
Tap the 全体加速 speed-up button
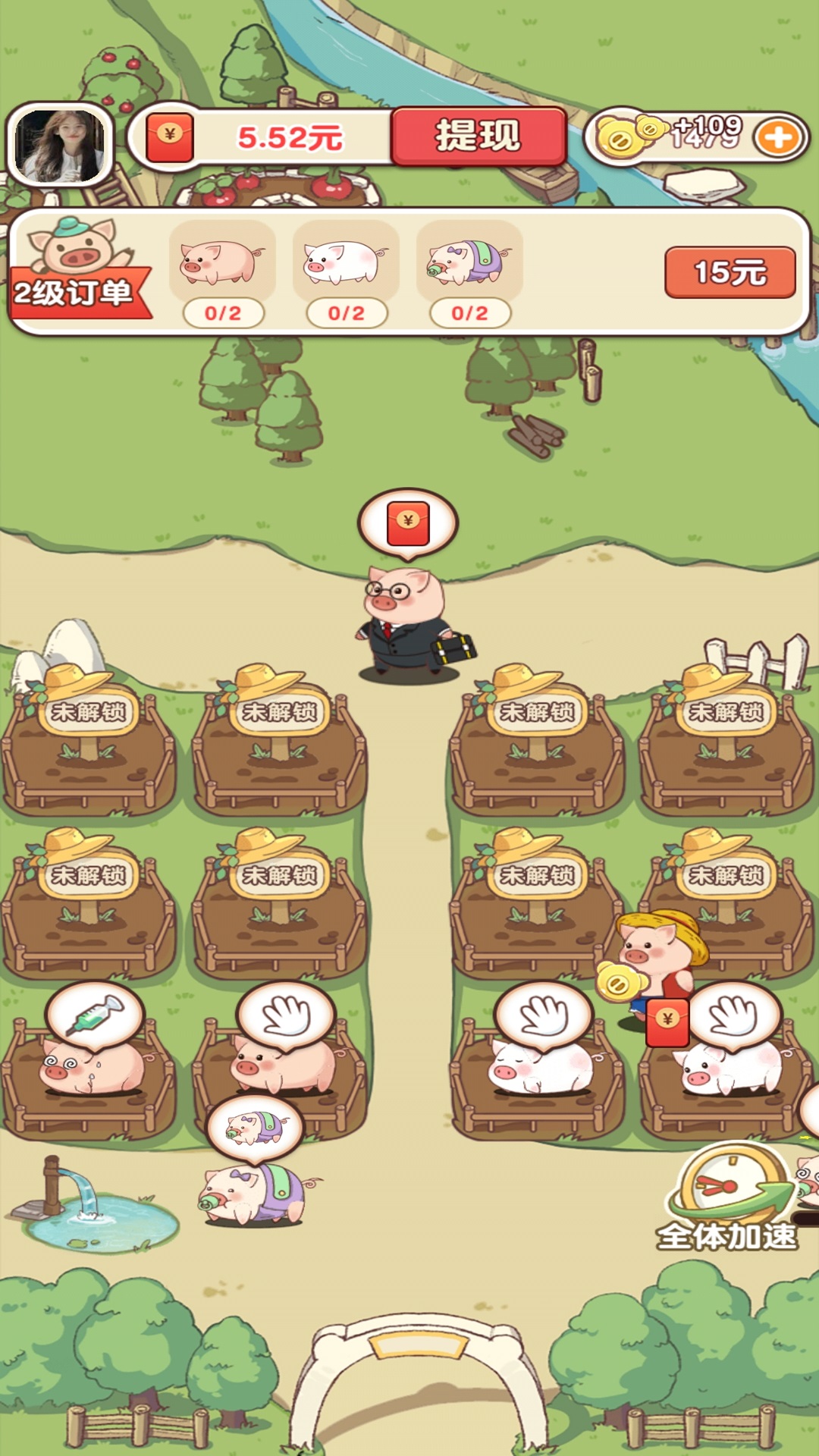pyautogui.click(x=728, y=1198)
